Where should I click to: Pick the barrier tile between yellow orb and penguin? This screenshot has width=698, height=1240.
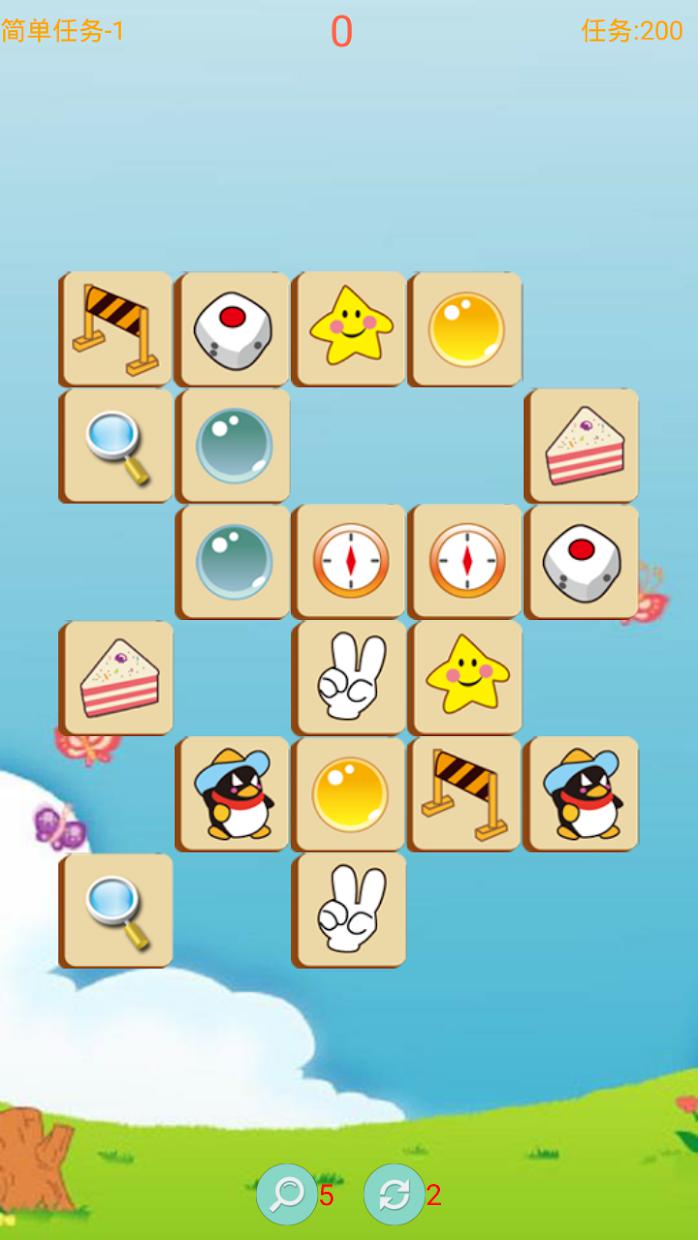(x=466, y=794)
